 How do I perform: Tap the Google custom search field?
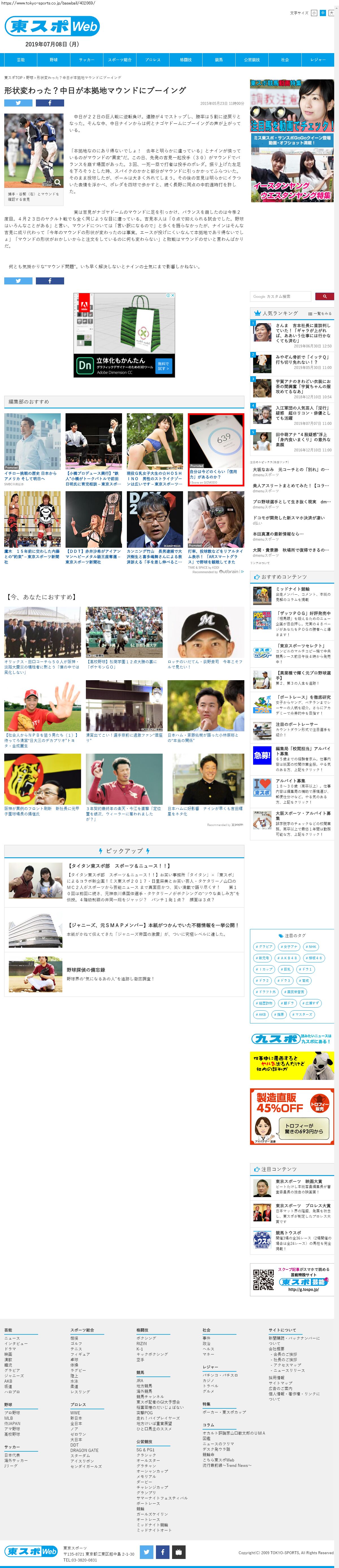point(280,296)
